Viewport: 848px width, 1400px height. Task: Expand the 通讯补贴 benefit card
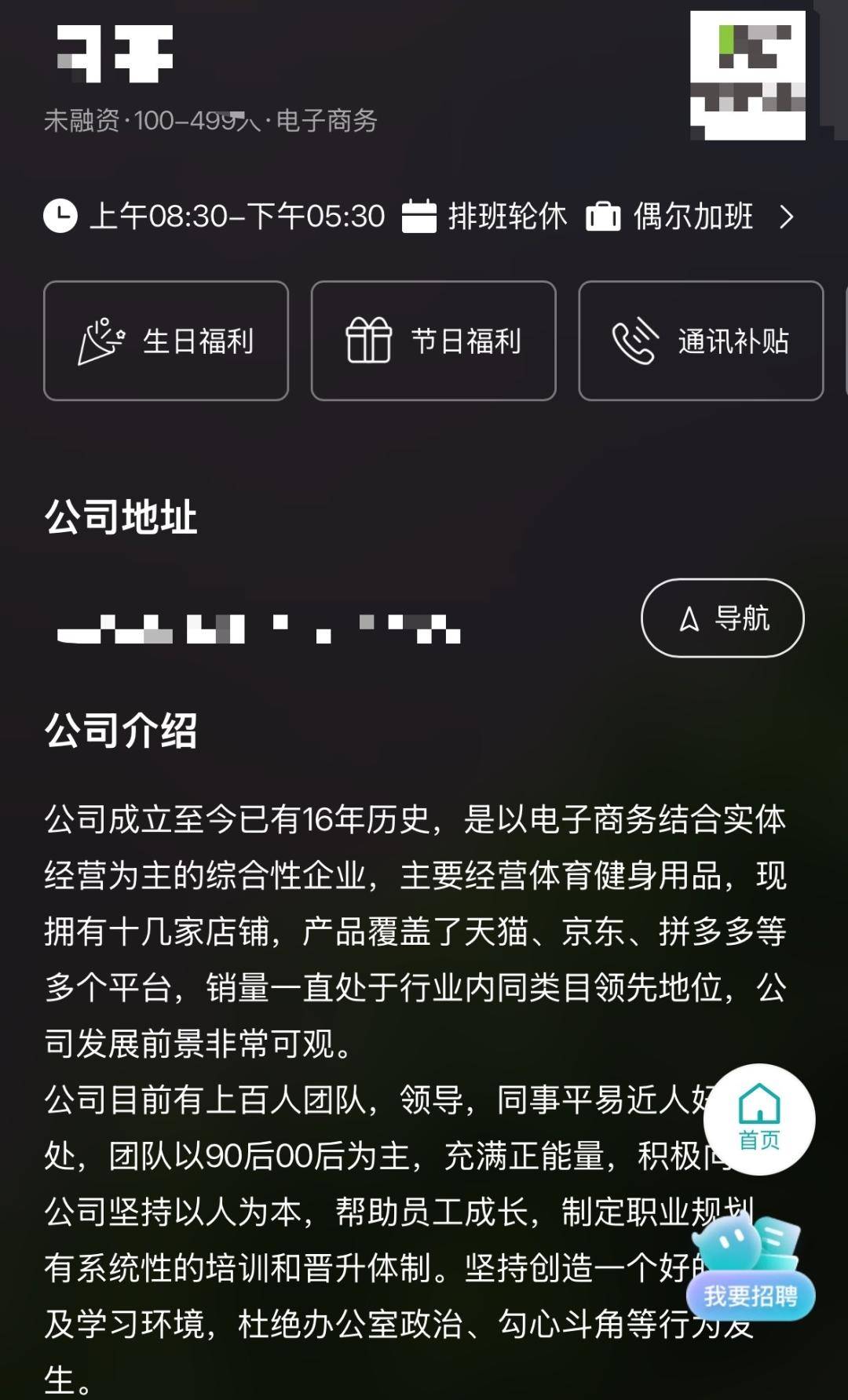pos(701,341)
